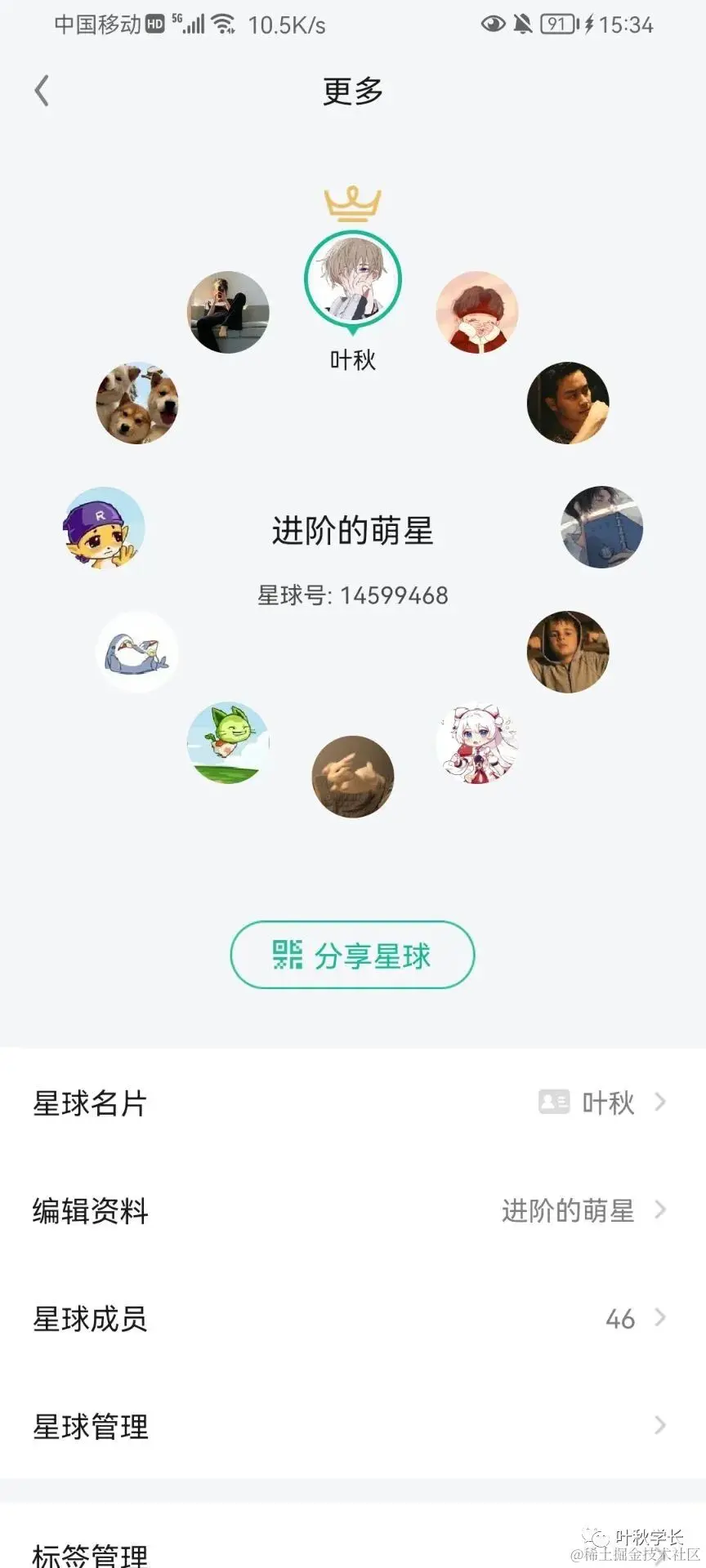The height and width of the screenshot is (1568, 706).
Task: Go back from the 更多 page
Action: click(x=42, y=91)
